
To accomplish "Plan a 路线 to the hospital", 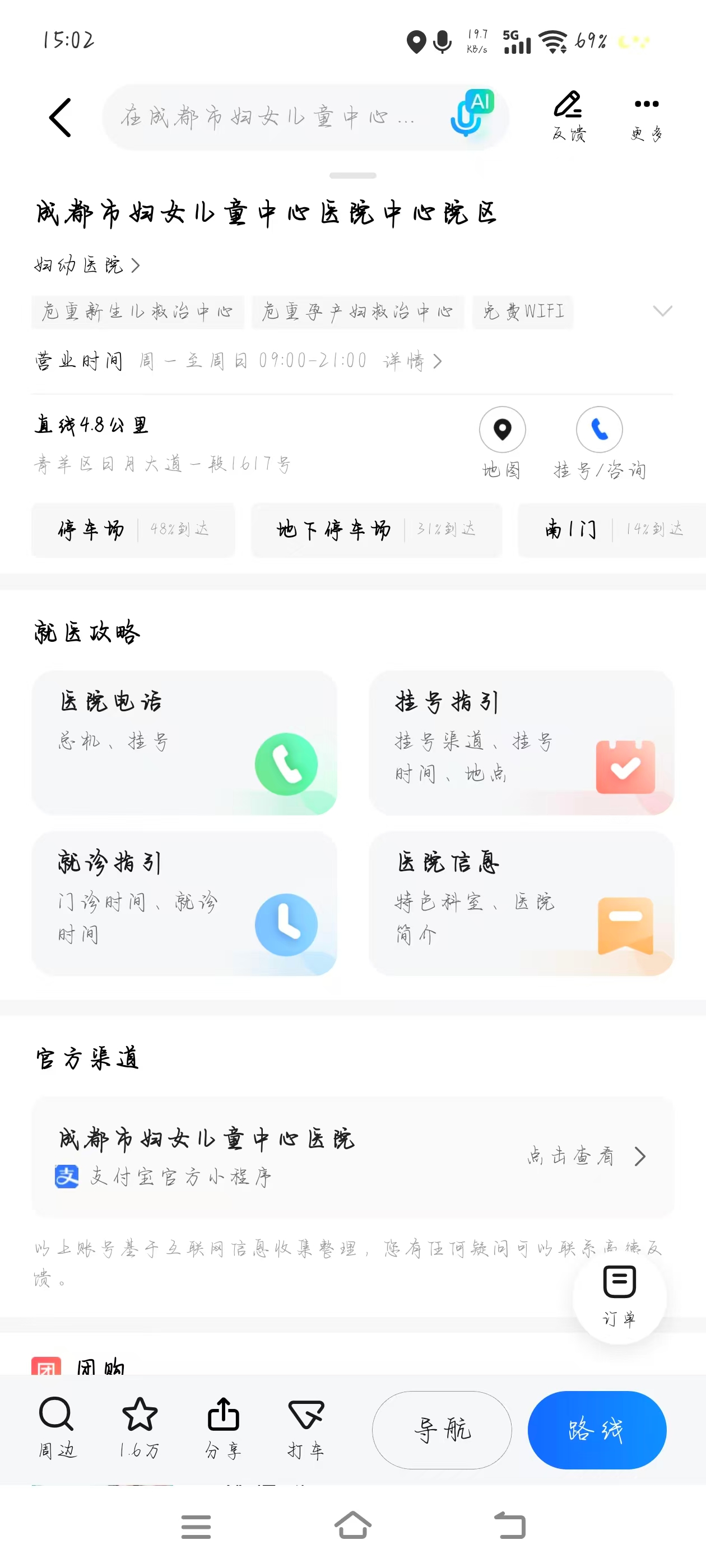I will click(x=596, y=1429).
